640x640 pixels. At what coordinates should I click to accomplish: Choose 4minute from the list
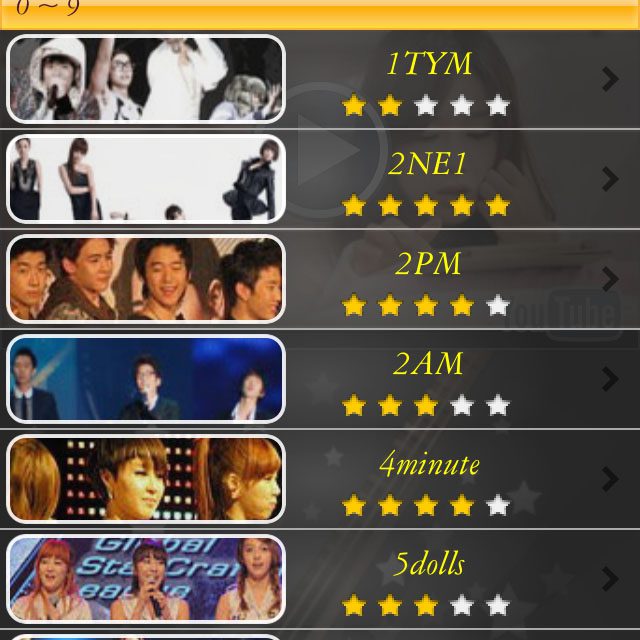[428, 480]
